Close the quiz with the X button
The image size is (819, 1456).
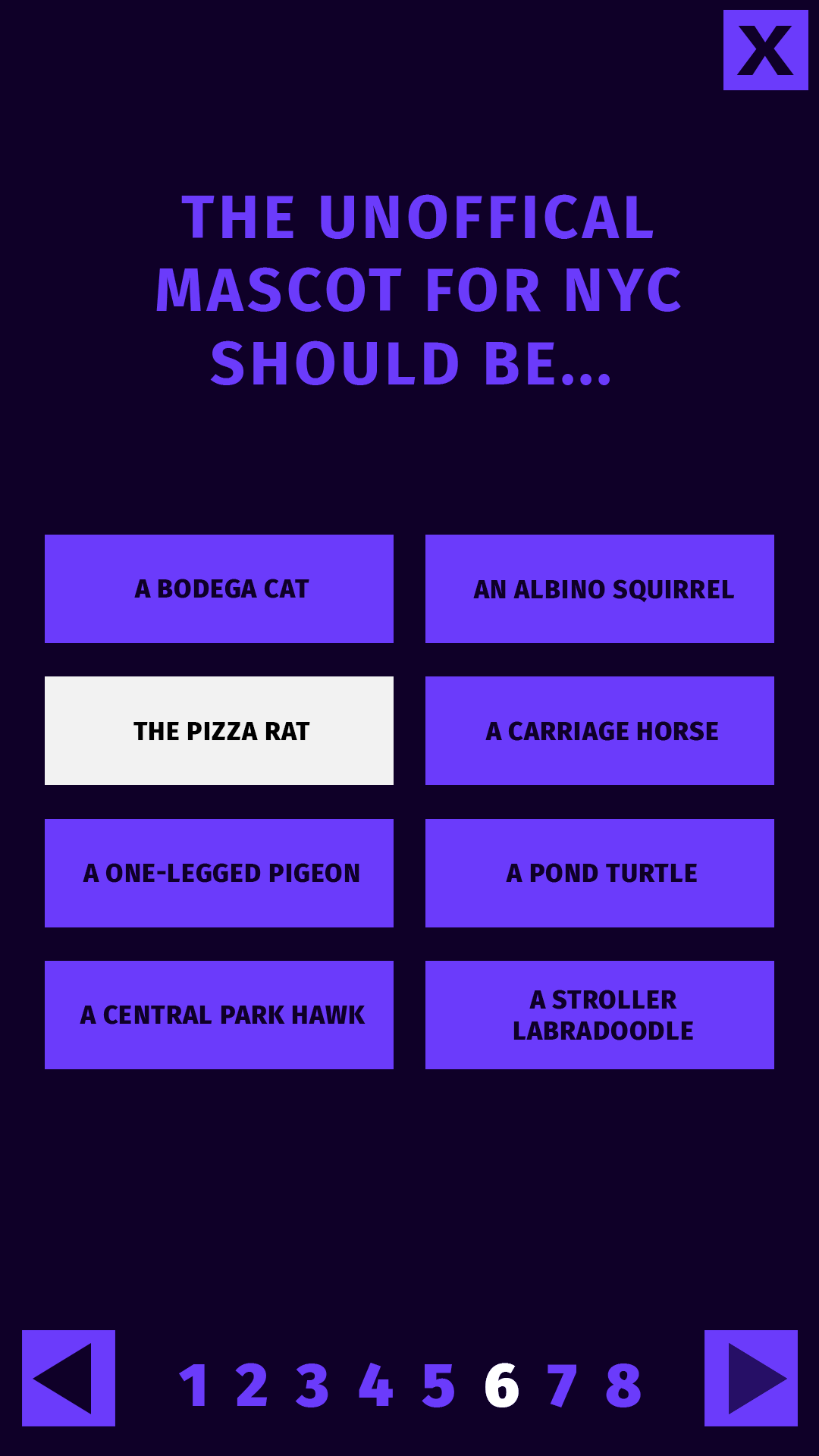coord(765,50)
